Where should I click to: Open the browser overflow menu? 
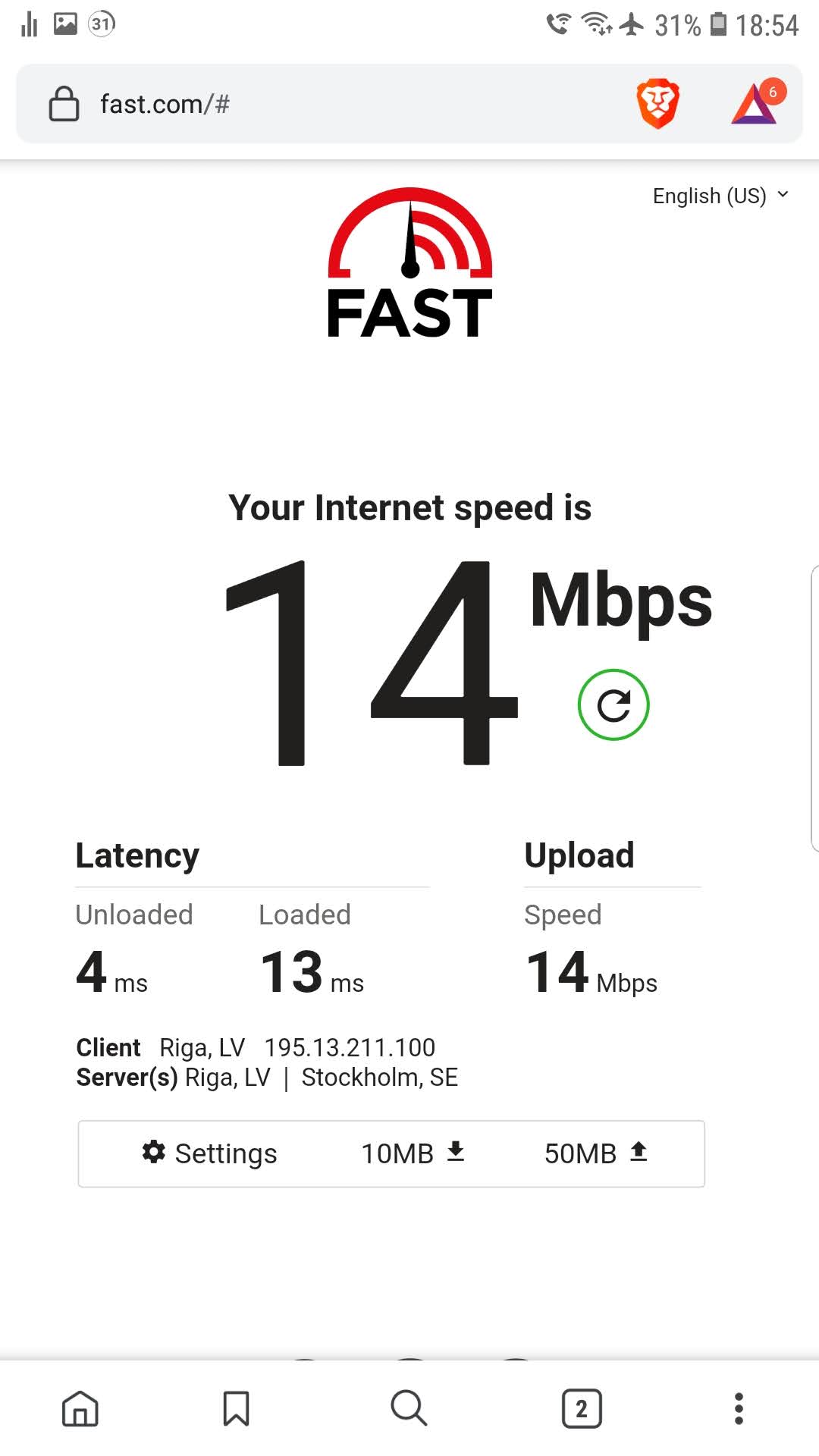[x=739, y=1408]
